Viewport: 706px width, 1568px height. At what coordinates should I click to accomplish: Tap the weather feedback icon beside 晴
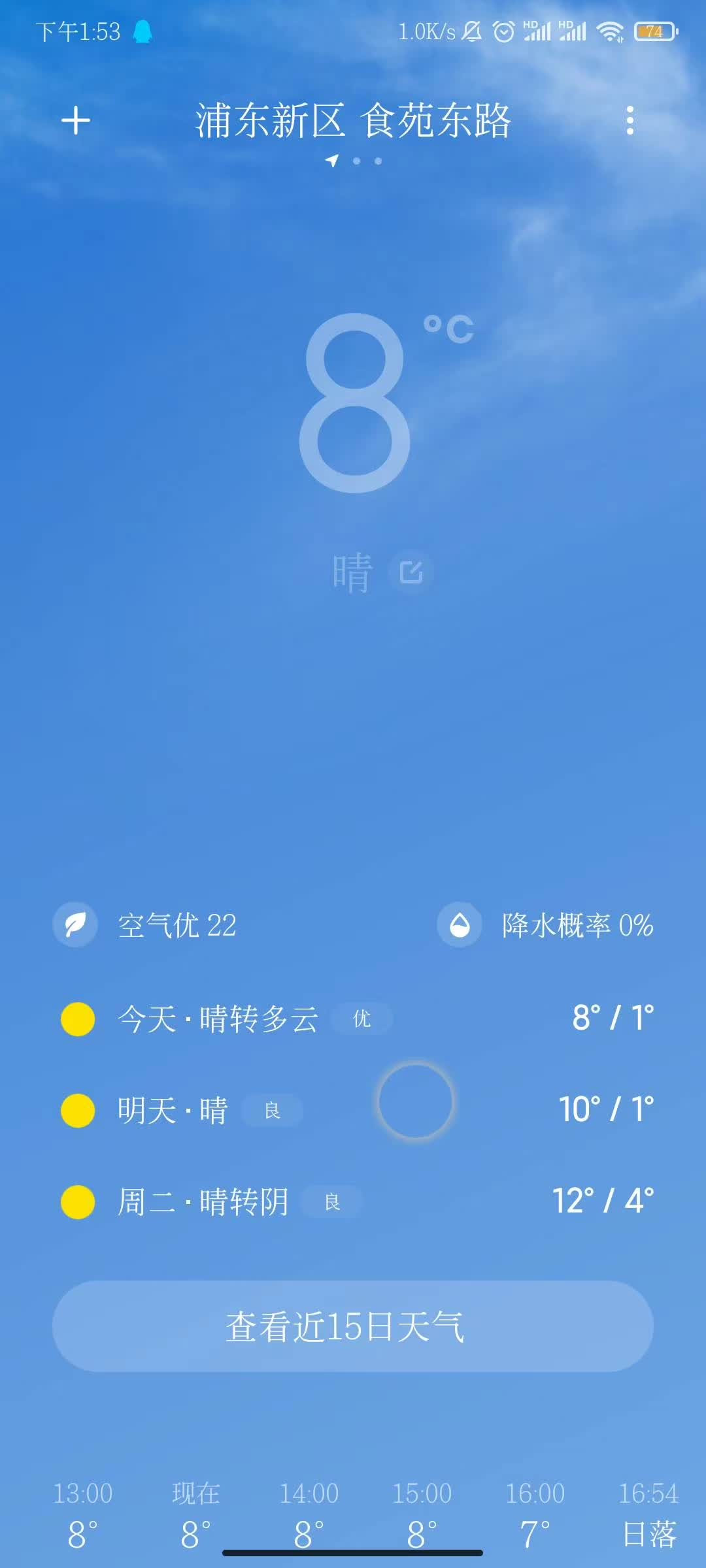click(x=411, y=572)
